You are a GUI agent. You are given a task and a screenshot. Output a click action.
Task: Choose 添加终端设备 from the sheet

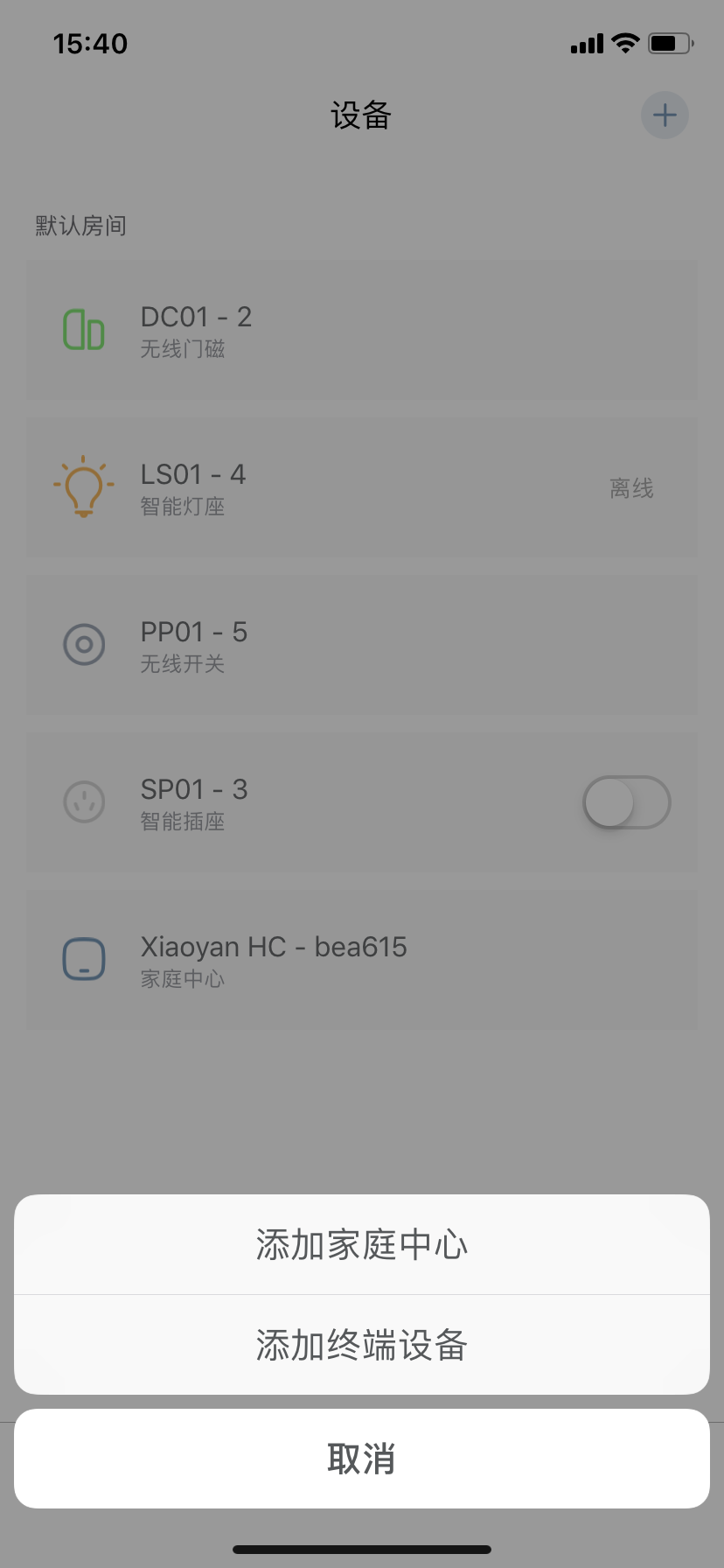coord(362,1345)
